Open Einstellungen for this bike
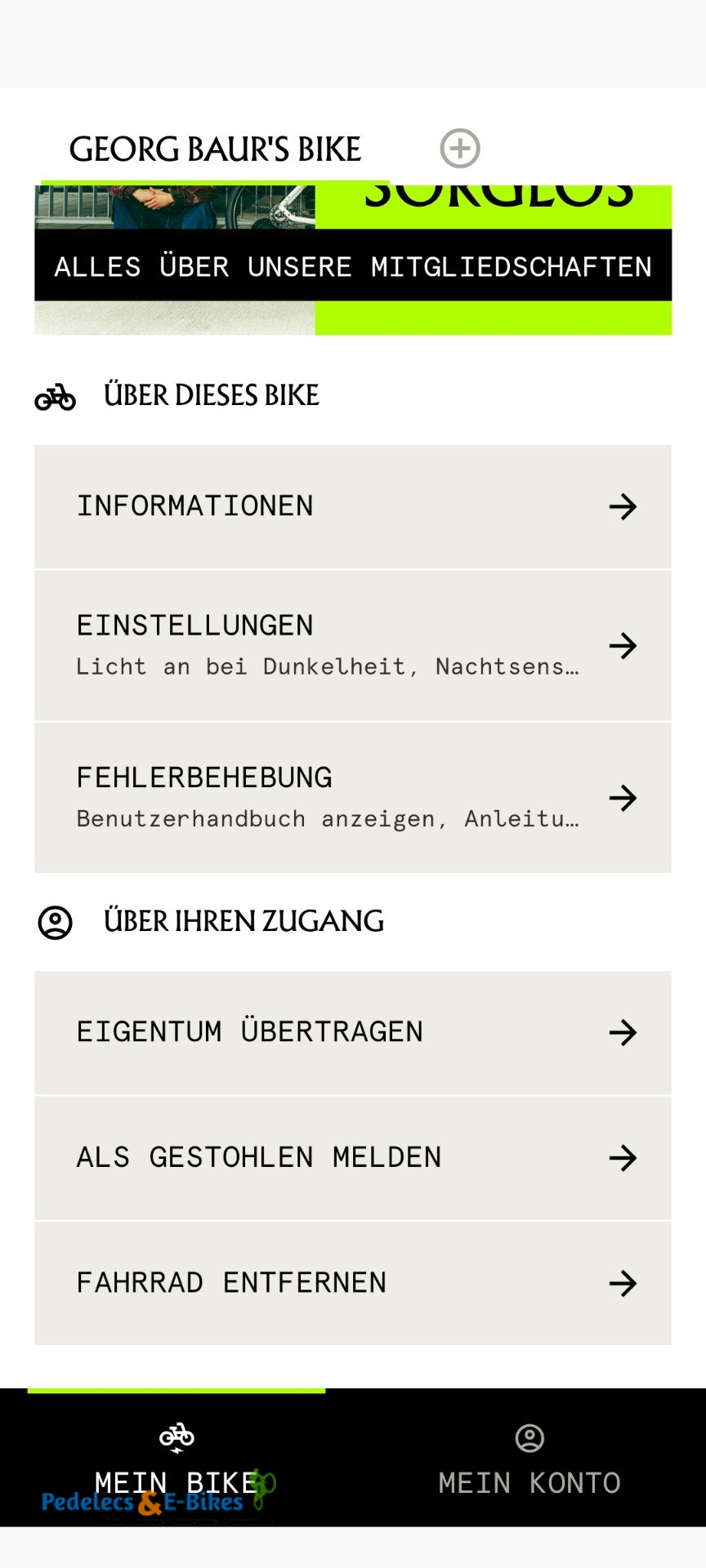This screenshot has width=706, height=1568. click(x=353, y=645)
